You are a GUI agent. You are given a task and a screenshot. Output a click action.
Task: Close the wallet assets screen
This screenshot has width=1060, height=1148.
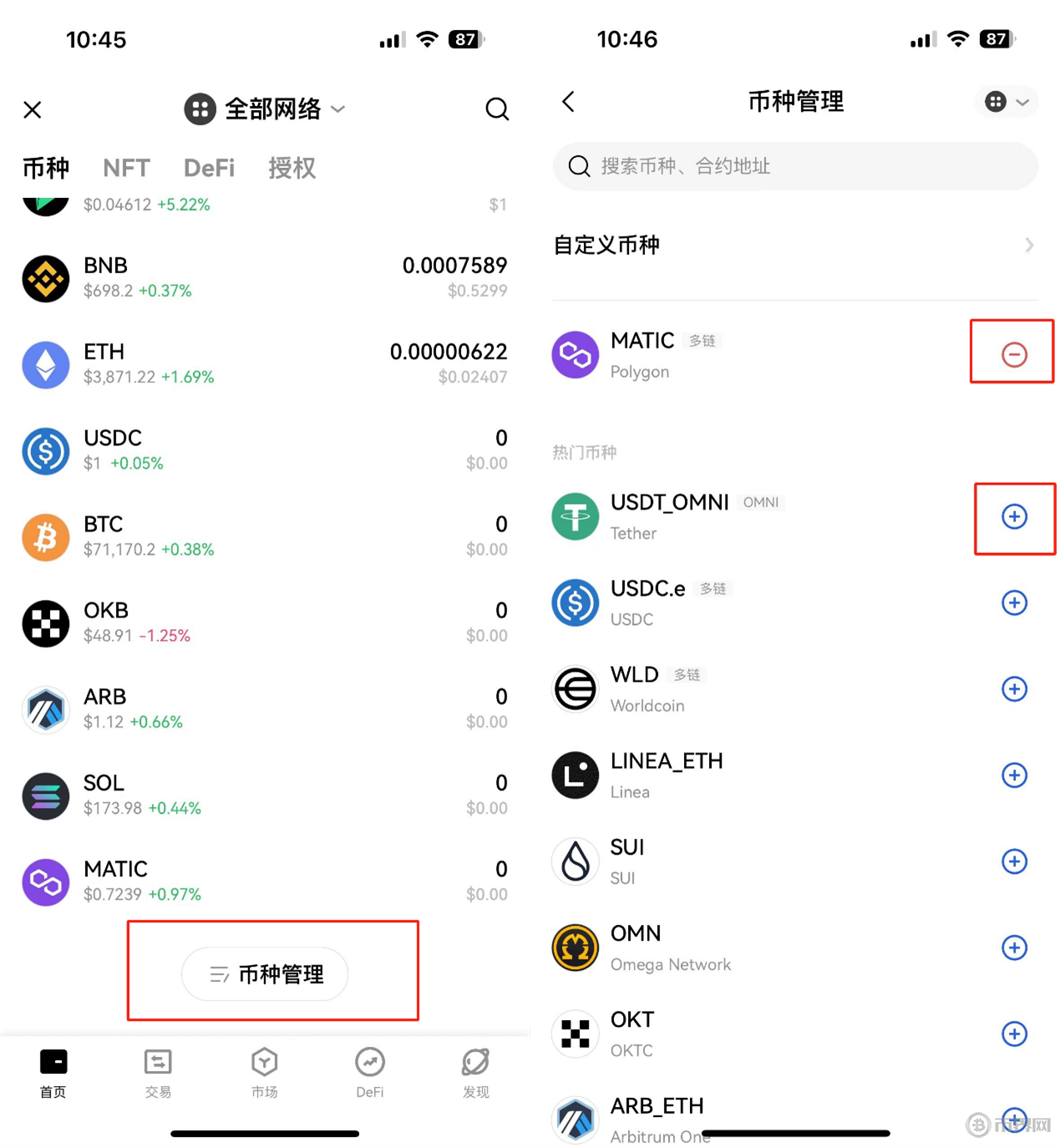[x=33, y=109]
